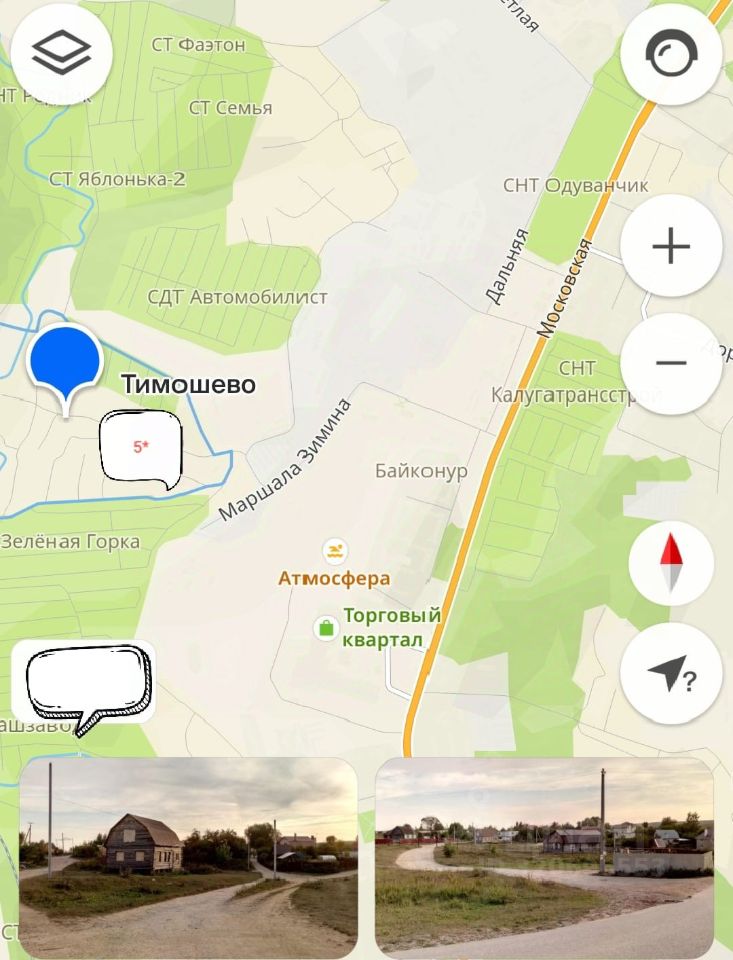Open the Торговый квартал shopping marker
Image resolution: width=733 pixels, height=960 pixels.
[x=325, y=628]
